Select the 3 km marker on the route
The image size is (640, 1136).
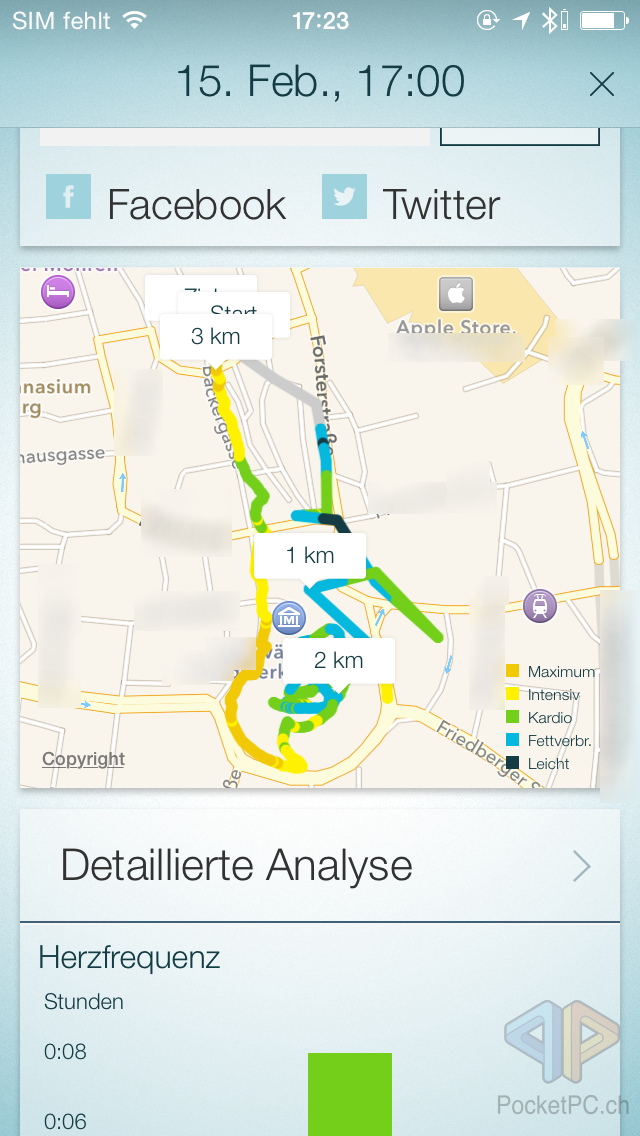[x=216, y=336]
